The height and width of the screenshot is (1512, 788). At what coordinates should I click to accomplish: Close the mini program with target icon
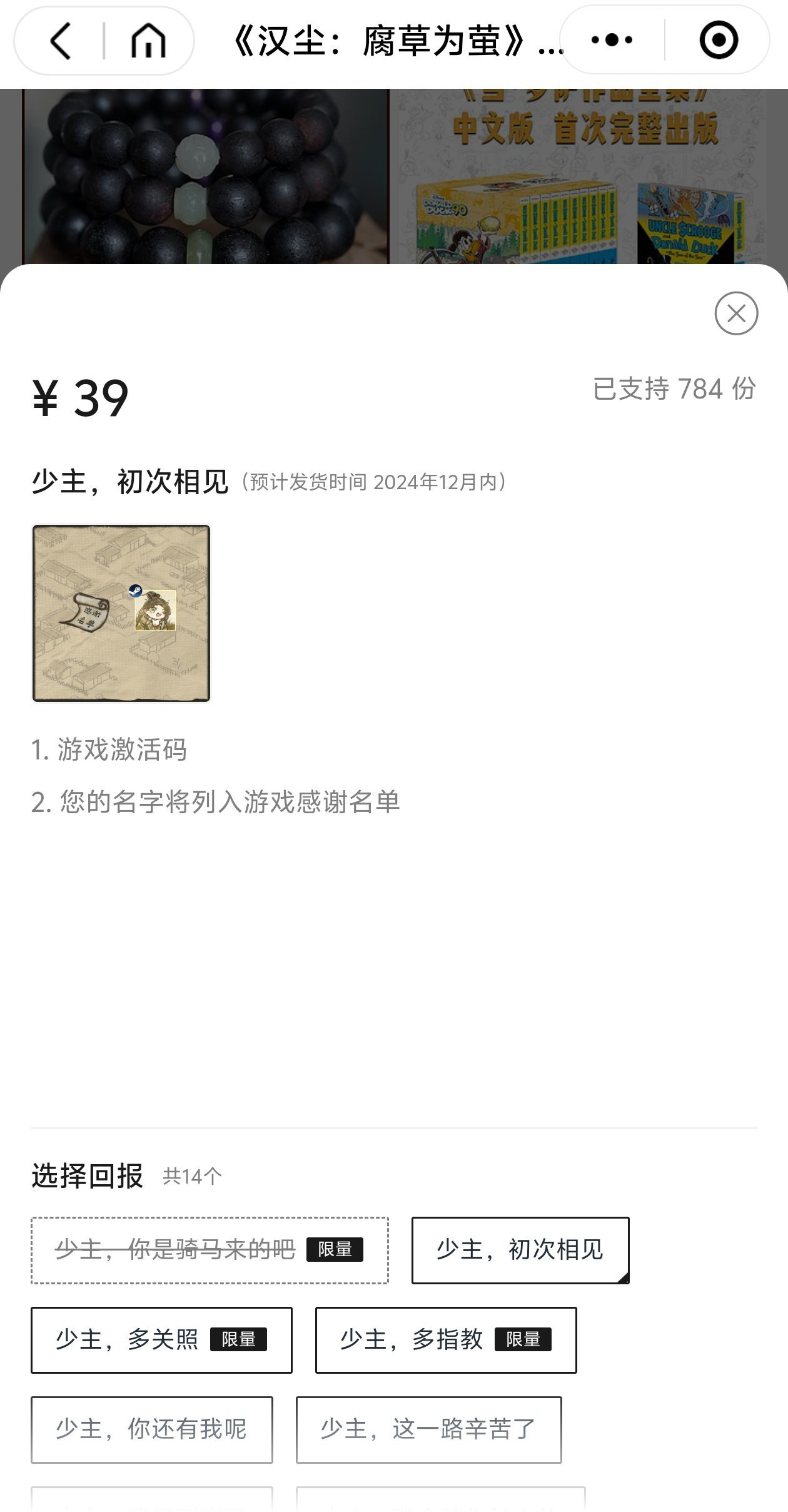pyautogui.click(x=718, y=41)
